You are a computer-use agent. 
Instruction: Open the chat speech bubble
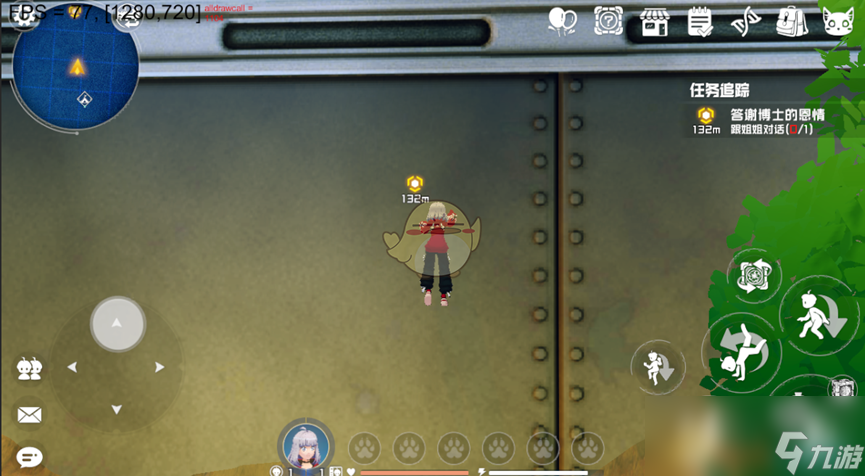29,457
